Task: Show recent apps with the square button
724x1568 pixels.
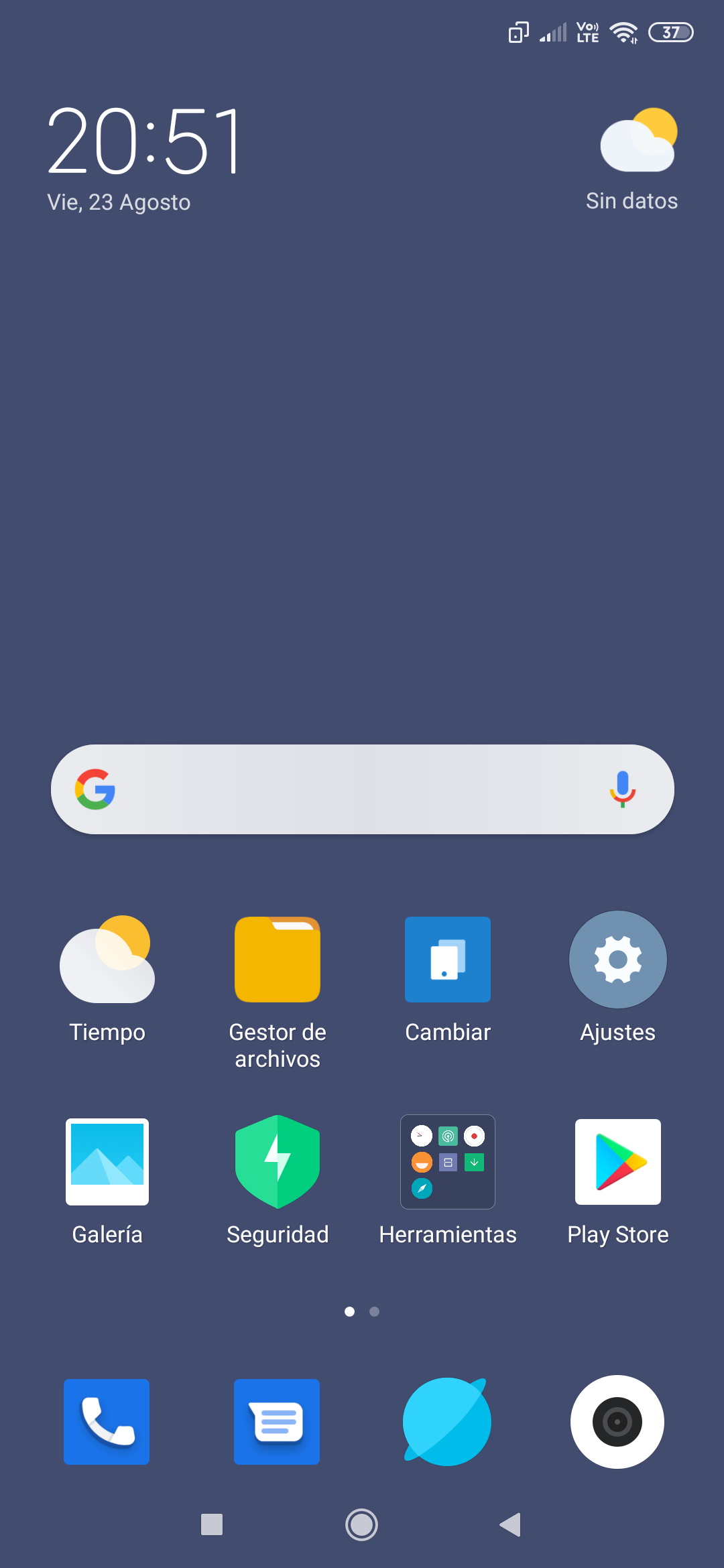Action: (x=212, y=1524)
